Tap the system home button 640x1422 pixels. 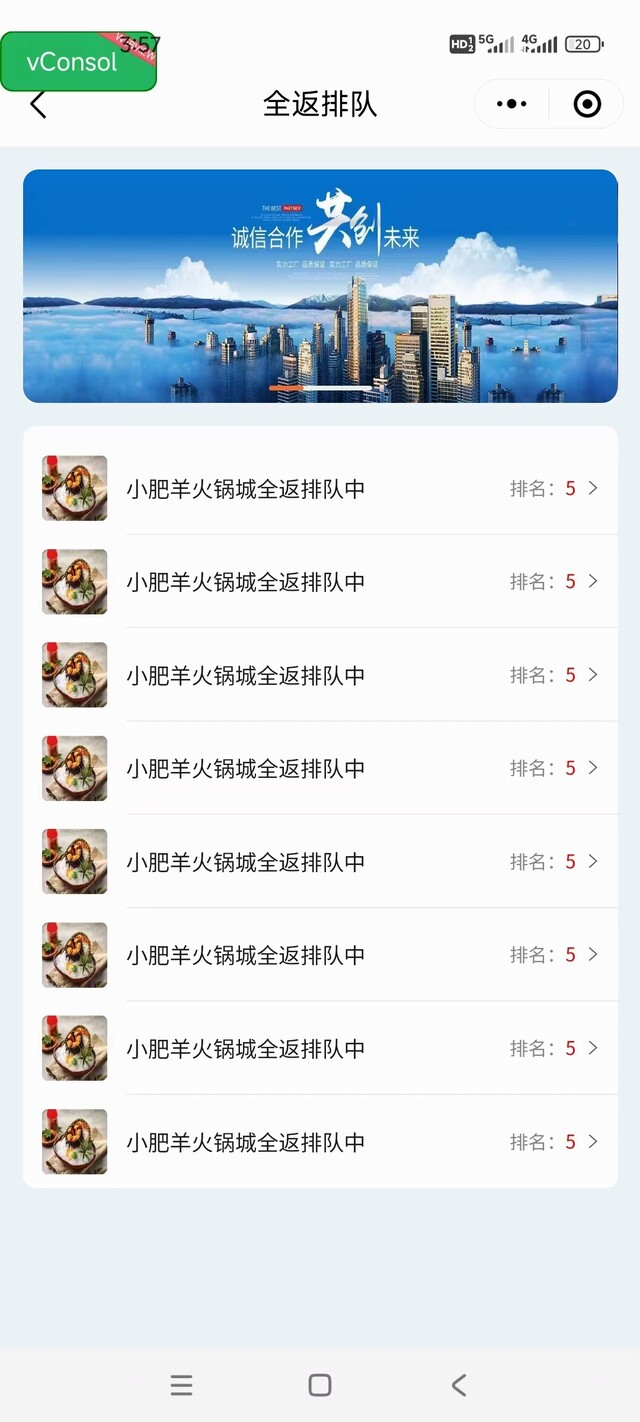tap(320, 1385)
